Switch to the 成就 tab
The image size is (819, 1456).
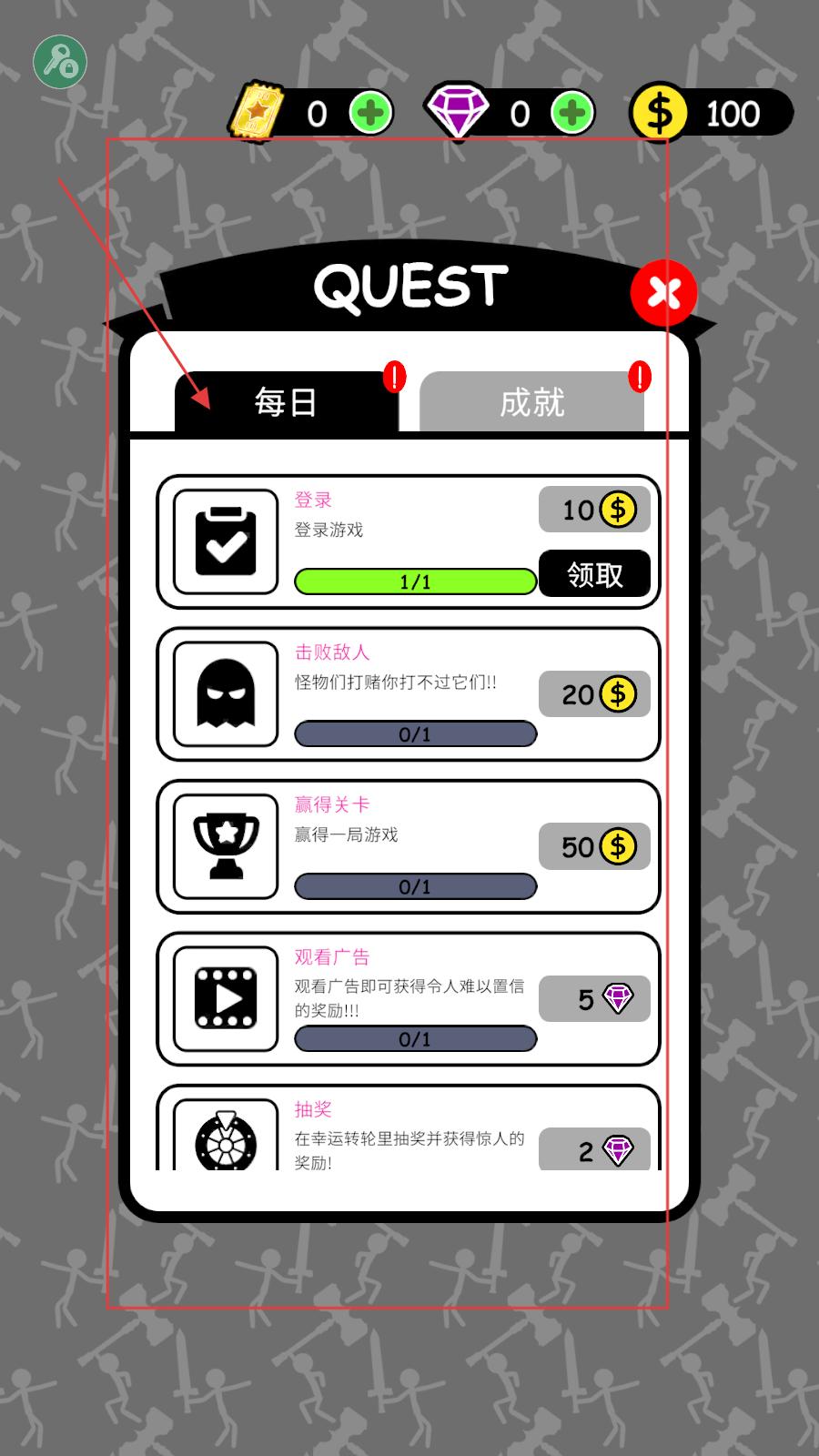point(531,402)
